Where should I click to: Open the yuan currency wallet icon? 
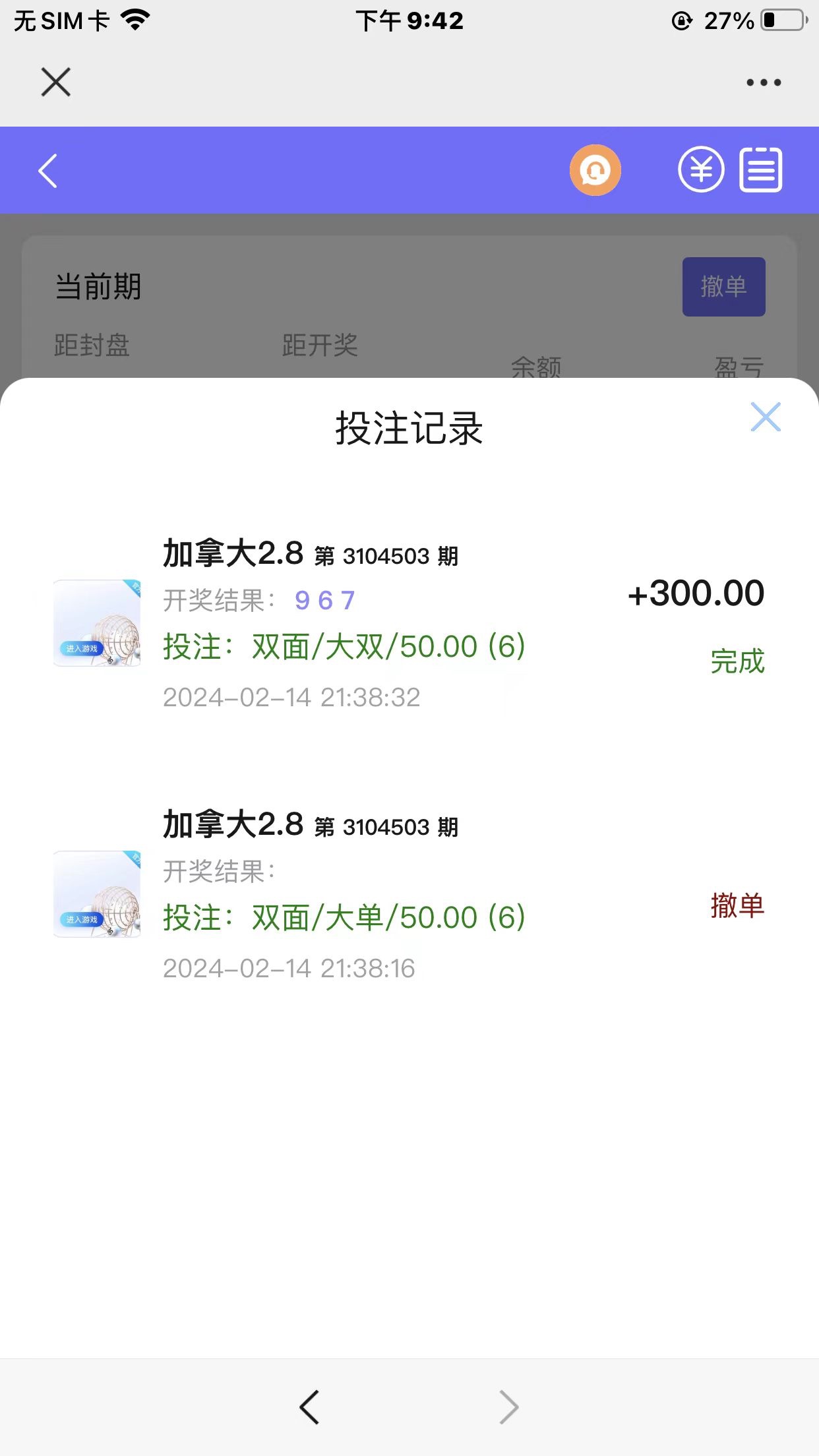tap(701, 170)
